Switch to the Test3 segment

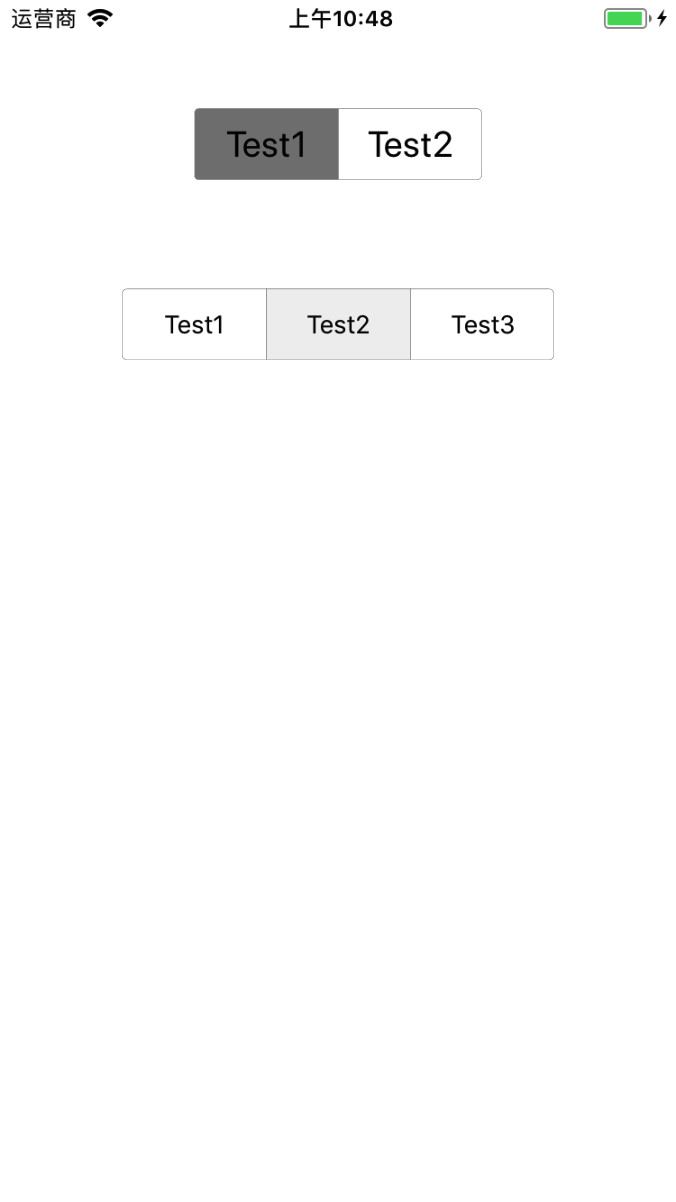click(482, 324)
